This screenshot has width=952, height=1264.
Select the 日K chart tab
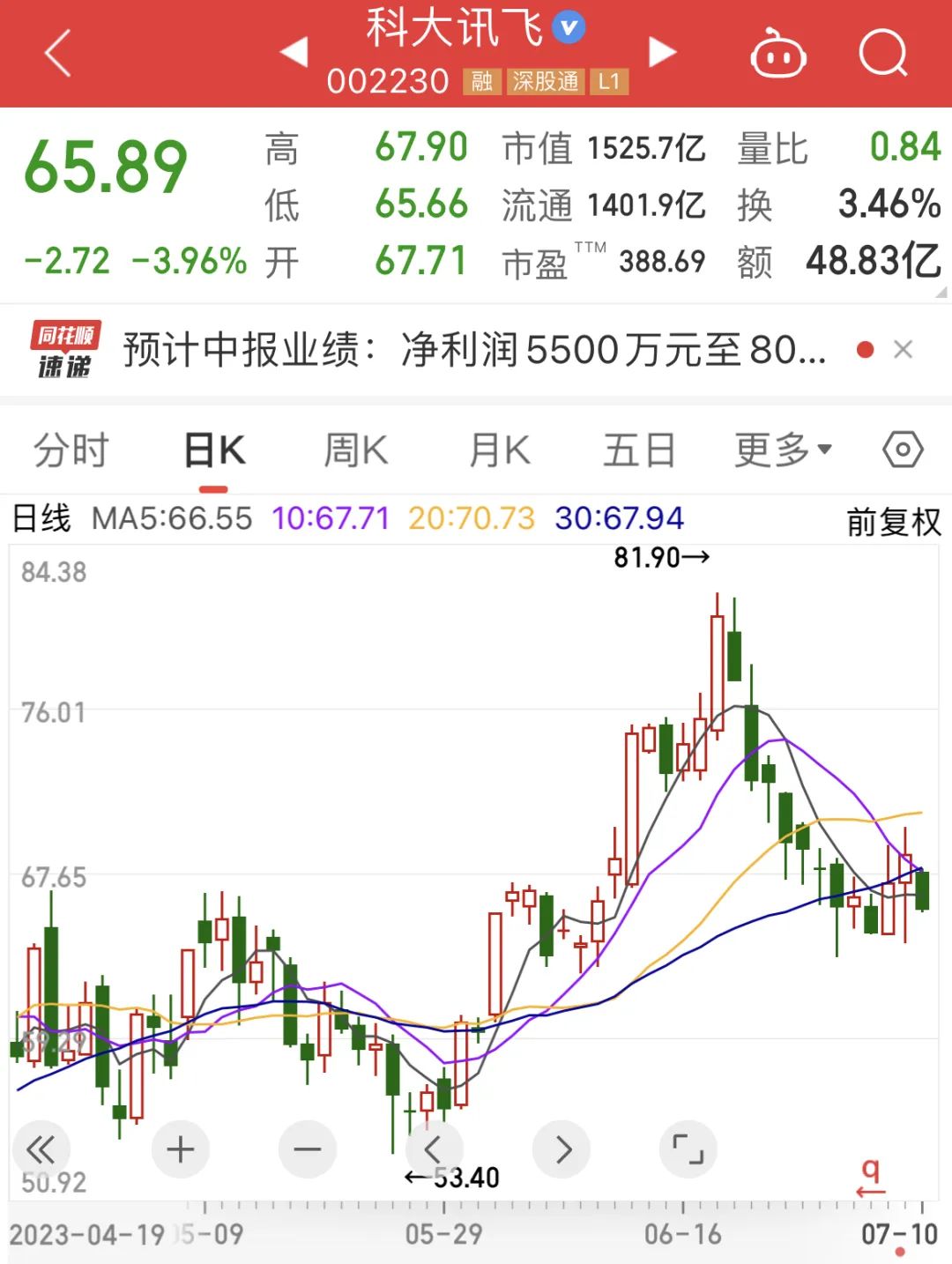(214, 450)
